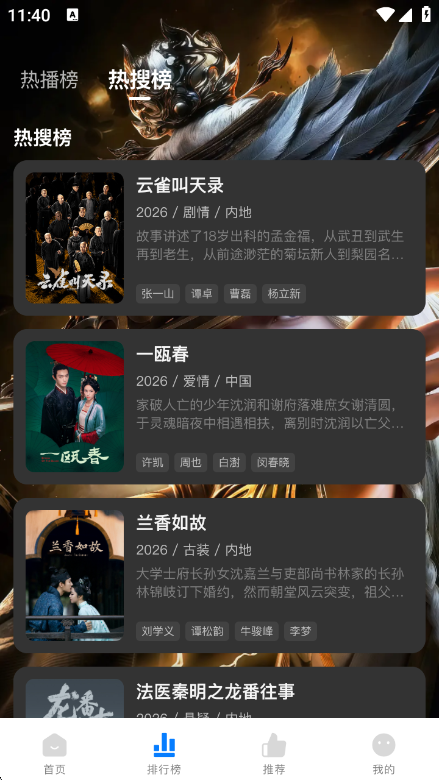The height and width of the screenshot is (780, 439).
Task: Select the 排行榜 tab
Action: pyautogui.click(x=164, y=752)
